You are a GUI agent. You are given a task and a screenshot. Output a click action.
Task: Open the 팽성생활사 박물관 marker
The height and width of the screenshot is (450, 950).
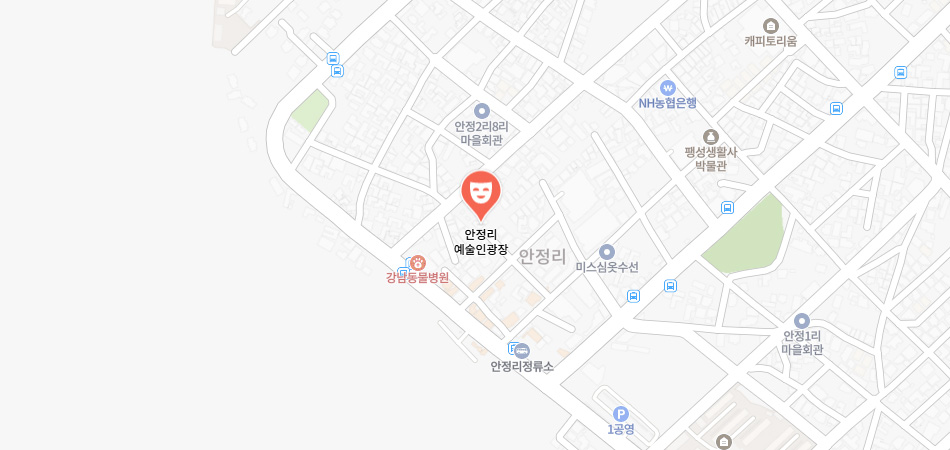pos(711,137)
